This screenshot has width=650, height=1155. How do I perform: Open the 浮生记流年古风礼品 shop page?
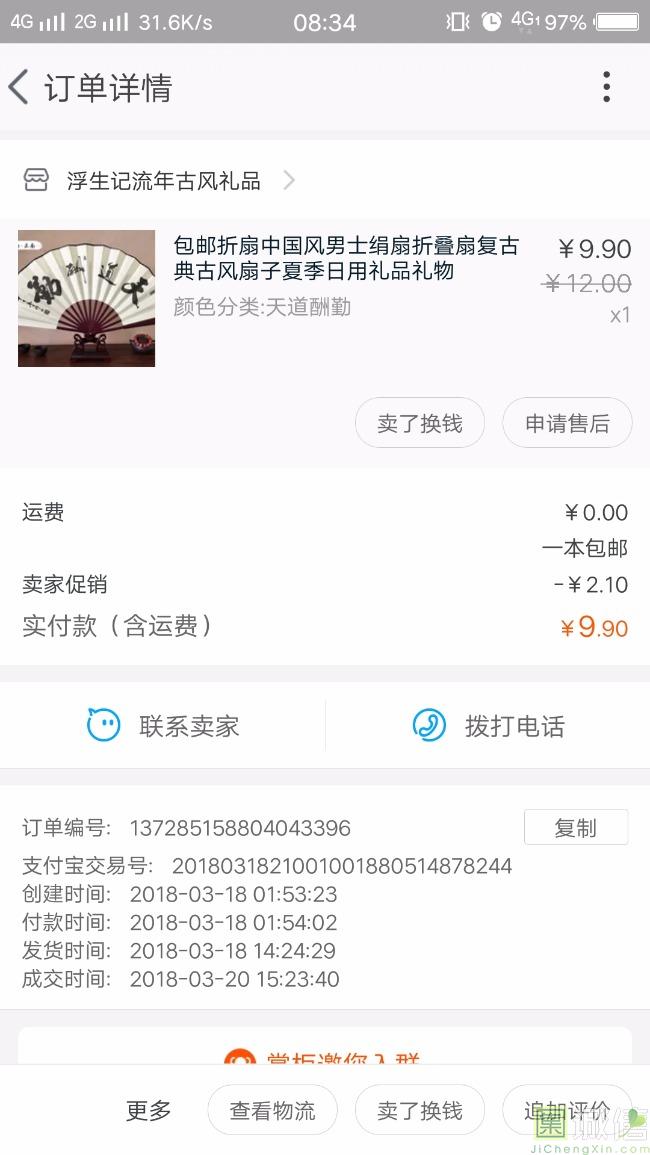click(x=159, y=180)
